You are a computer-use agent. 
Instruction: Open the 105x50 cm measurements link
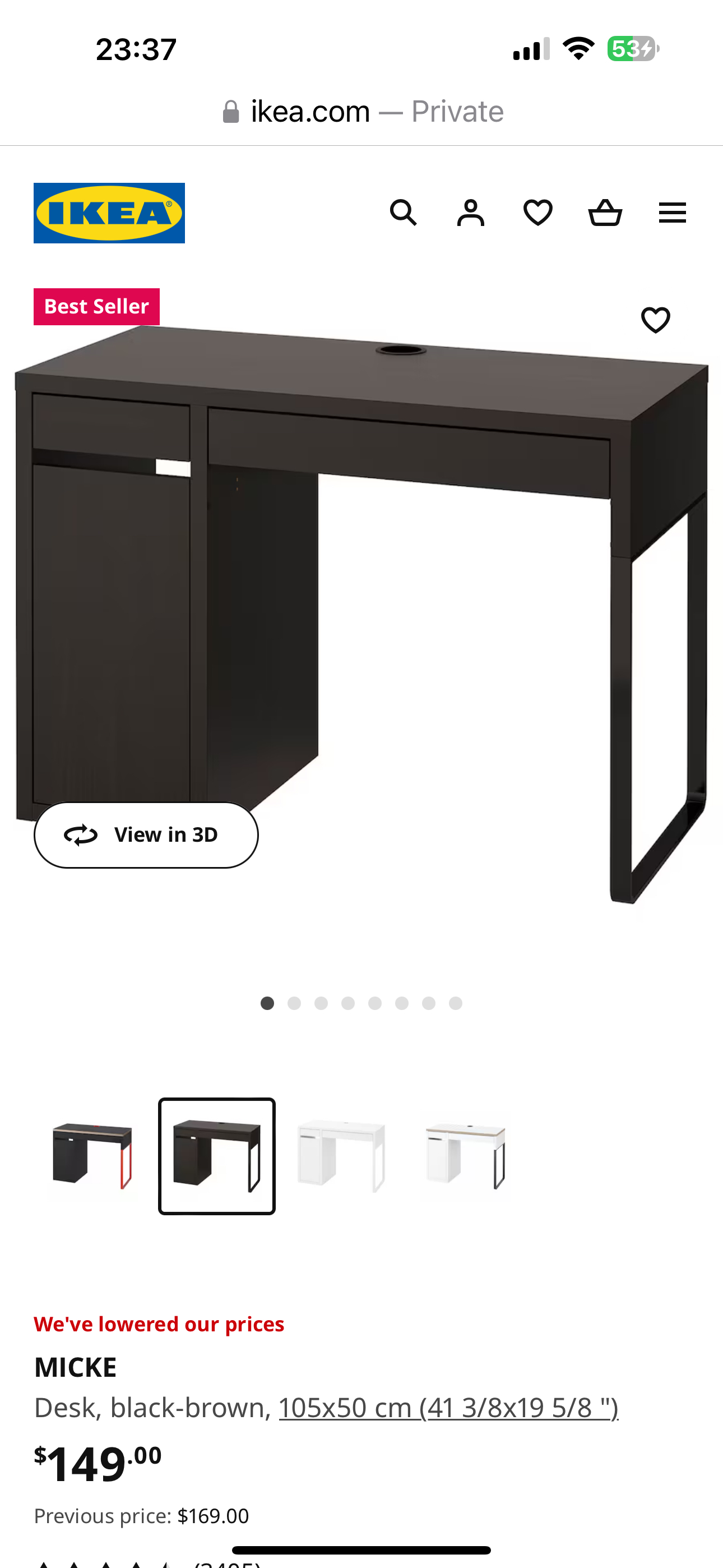(448, 1408)
